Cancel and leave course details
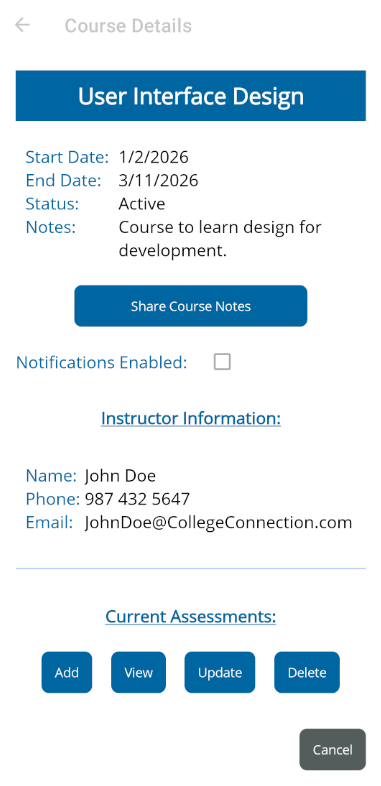381x786 pixels. [x=332, y=749]
